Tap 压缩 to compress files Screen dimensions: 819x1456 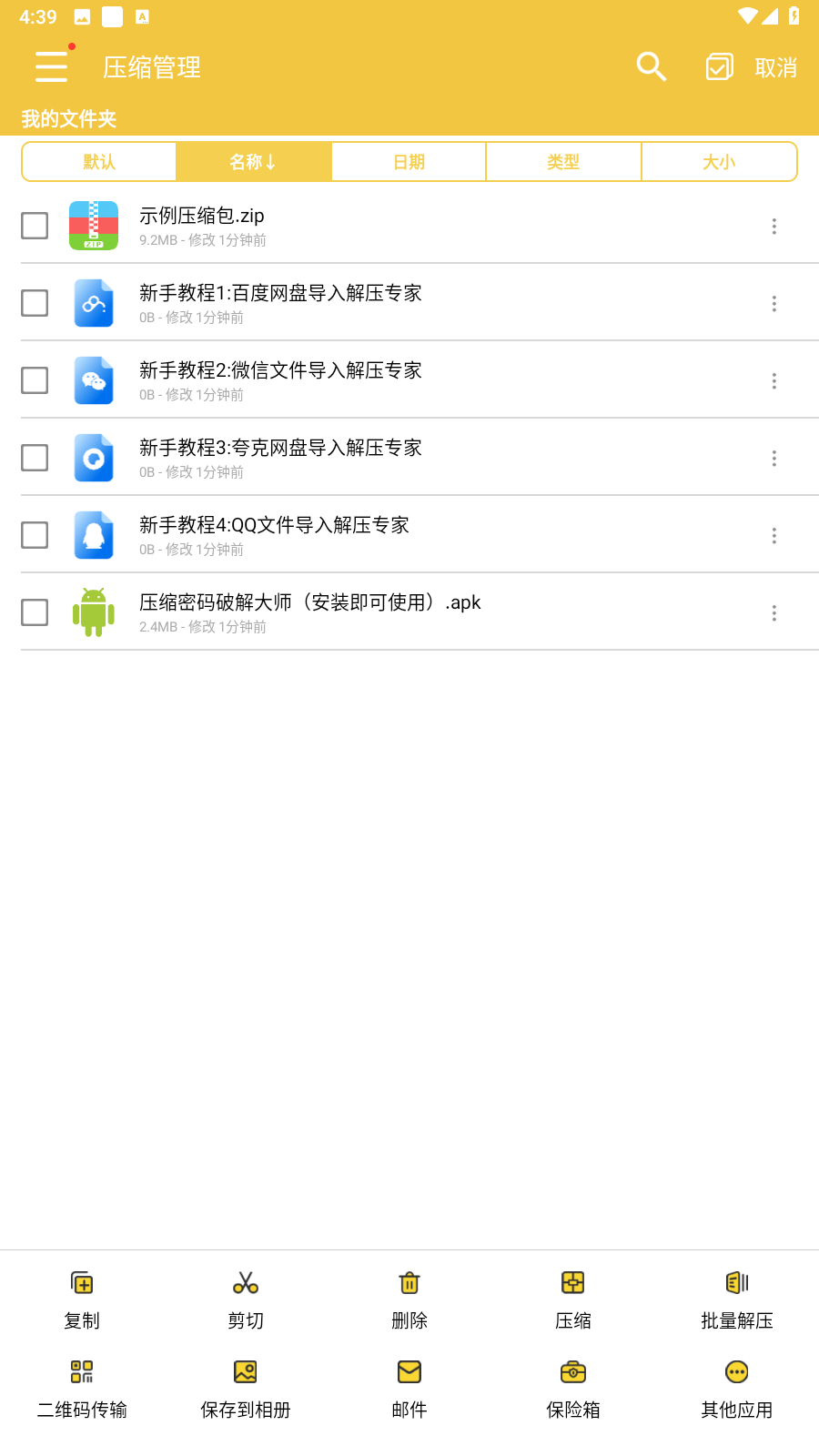click(x=573, y=1300)
